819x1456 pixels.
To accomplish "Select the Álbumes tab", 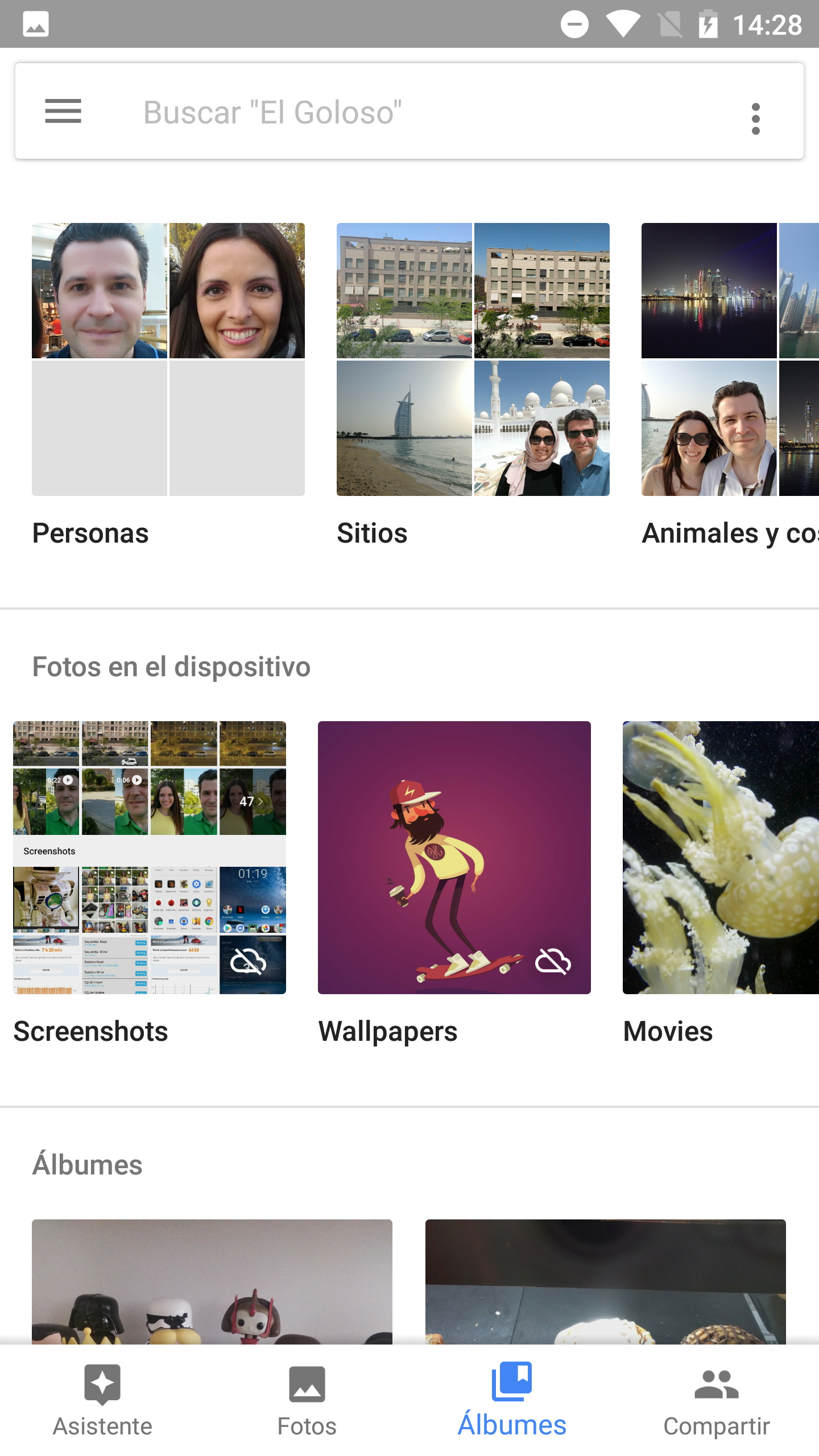I will 512,1400.
